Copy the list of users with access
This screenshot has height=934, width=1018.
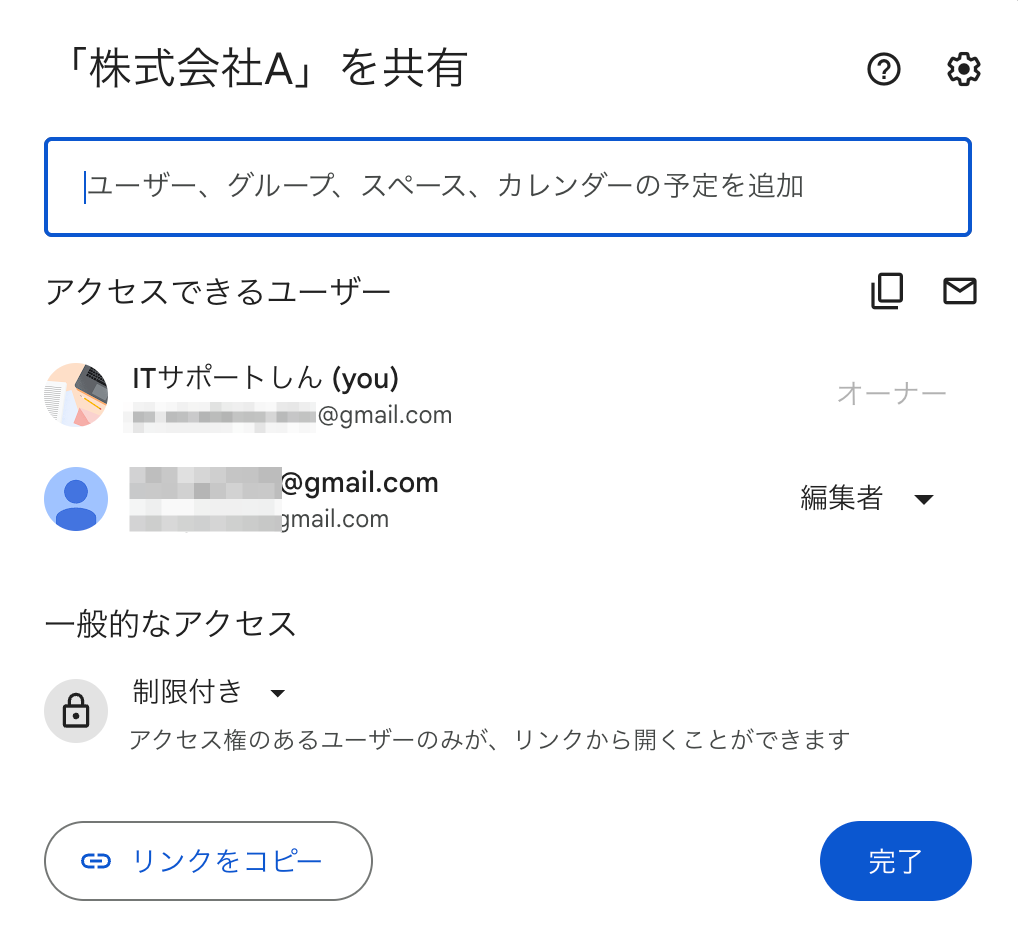click(886, 291)
